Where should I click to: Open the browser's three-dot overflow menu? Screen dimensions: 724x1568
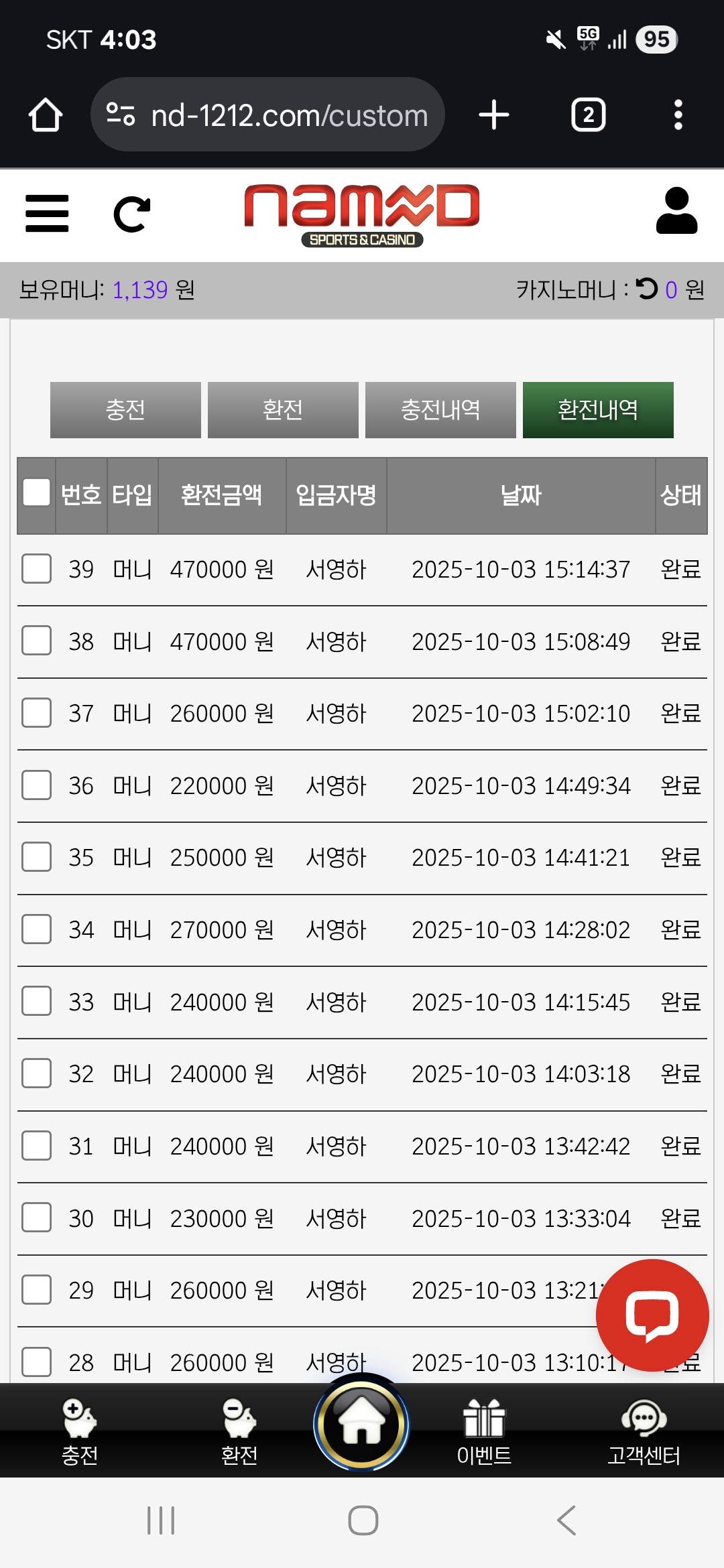click(x=678, y=115)
